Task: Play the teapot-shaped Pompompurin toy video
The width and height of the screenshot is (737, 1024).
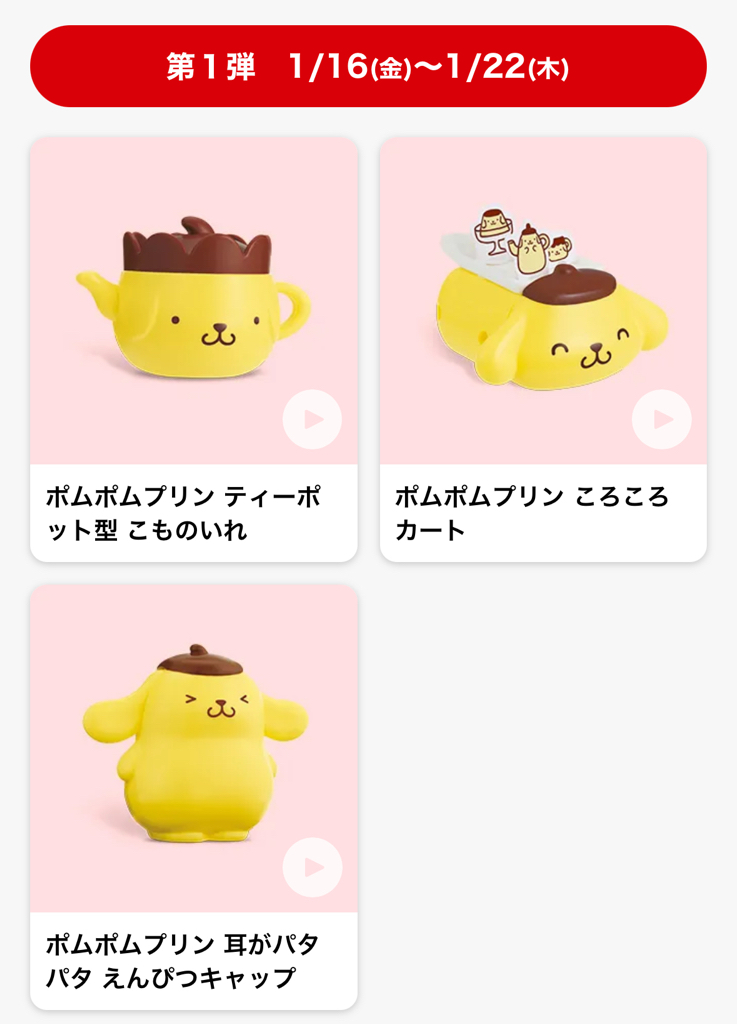Action: [312, 419]
